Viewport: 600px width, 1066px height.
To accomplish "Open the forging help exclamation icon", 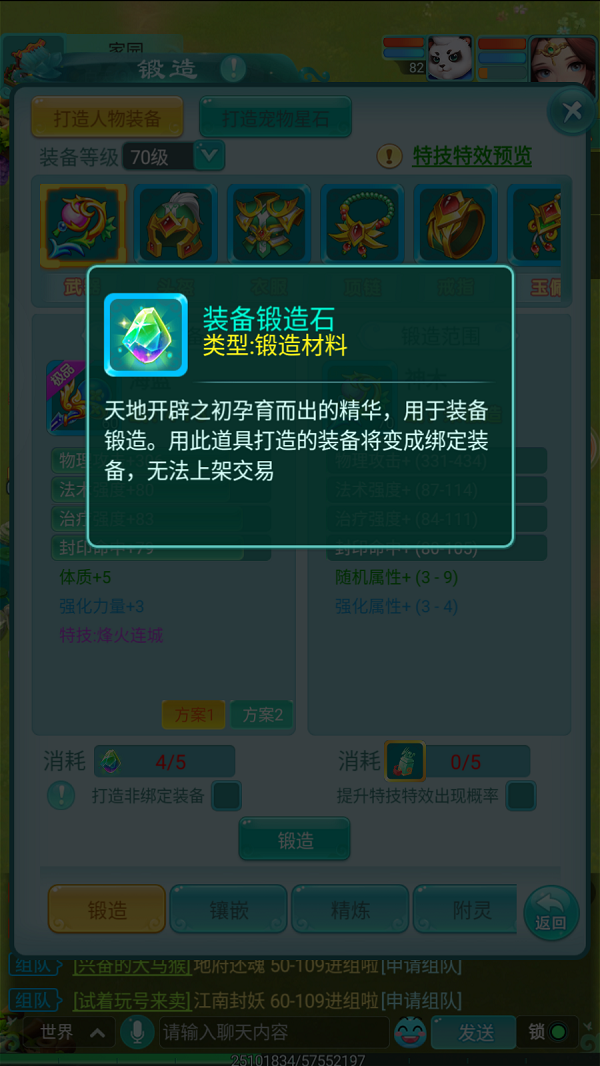I will point(233,69).
